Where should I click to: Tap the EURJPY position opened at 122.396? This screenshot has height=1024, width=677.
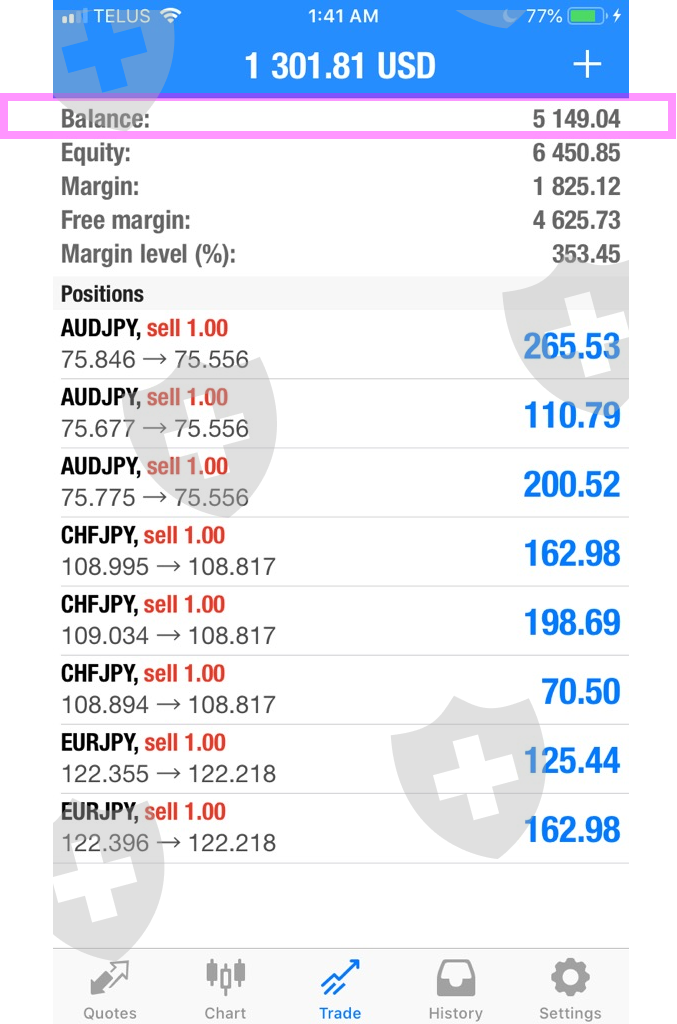pos(340,827)
